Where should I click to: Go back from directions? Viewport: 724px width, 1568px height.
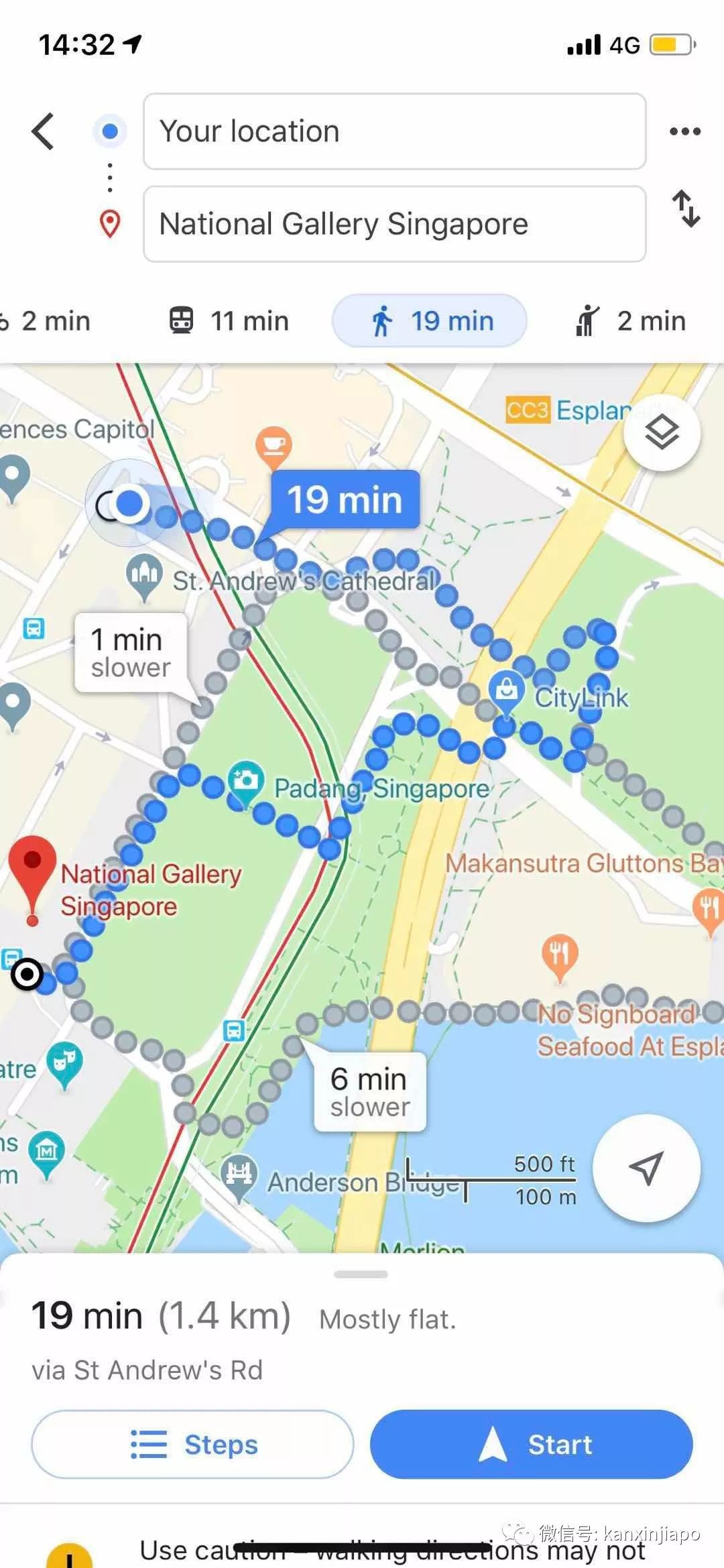44,131
